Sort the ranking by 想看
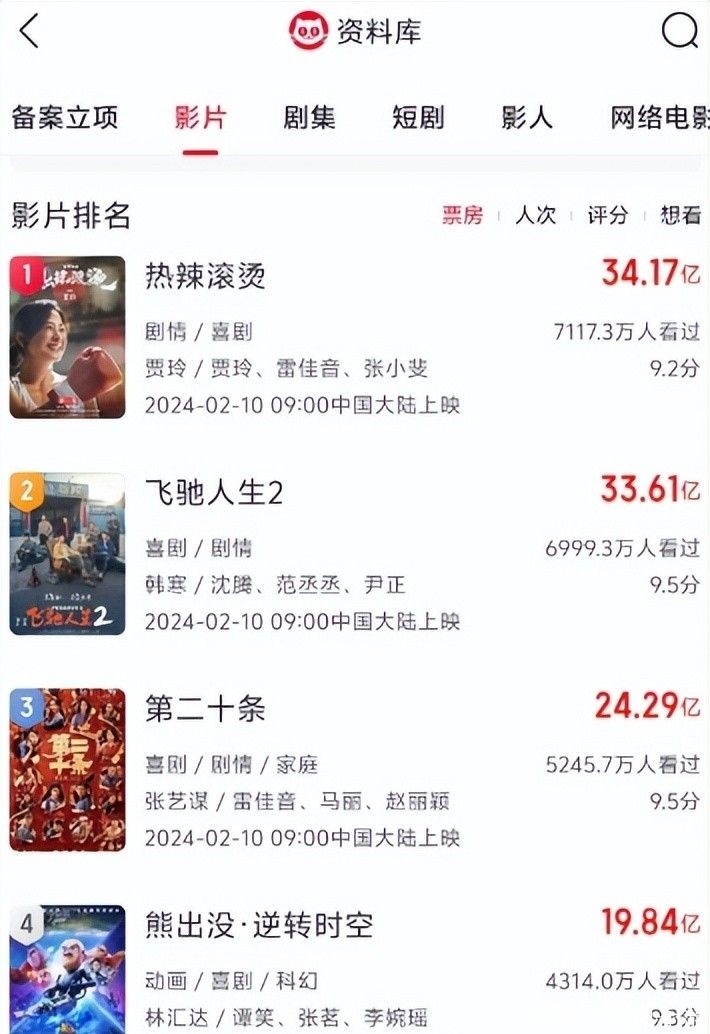The image size is (710, 1034). coord(680,215)
